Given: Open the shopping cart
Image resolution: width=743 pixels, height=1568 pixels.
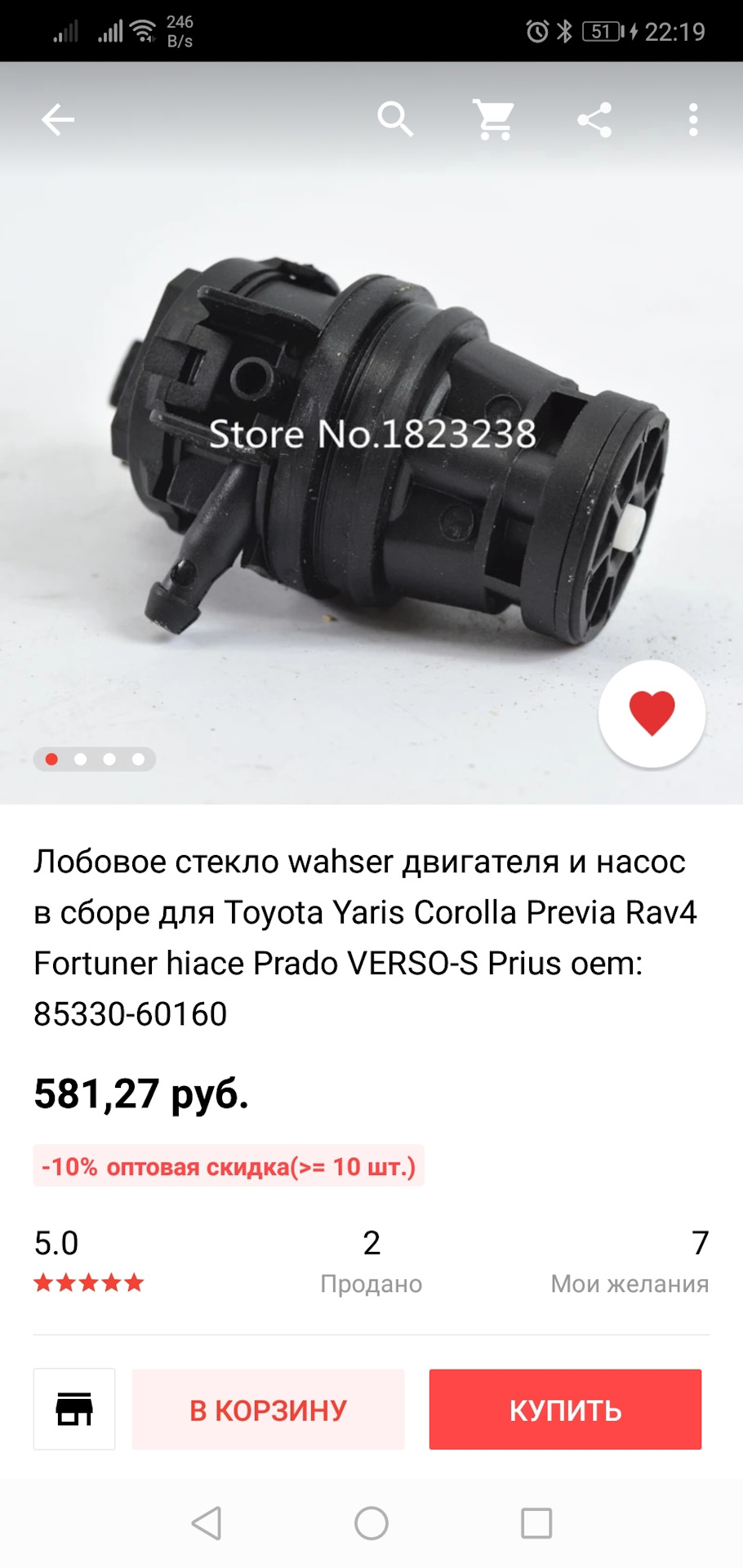Looking at the screenshot, I should (496, 119).
